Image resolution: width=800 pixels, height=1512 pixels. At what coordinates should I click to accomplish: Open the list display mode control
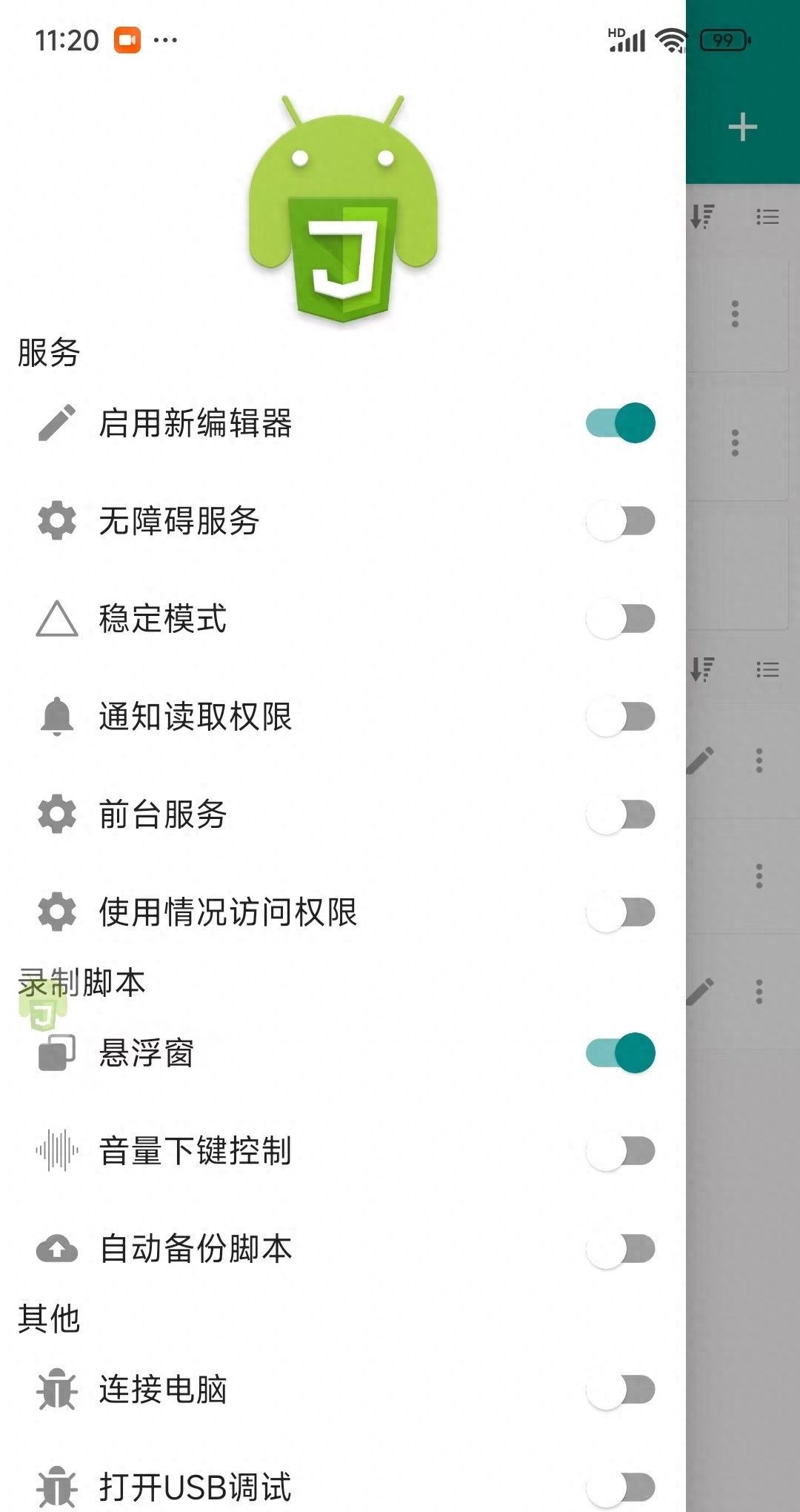767,216
